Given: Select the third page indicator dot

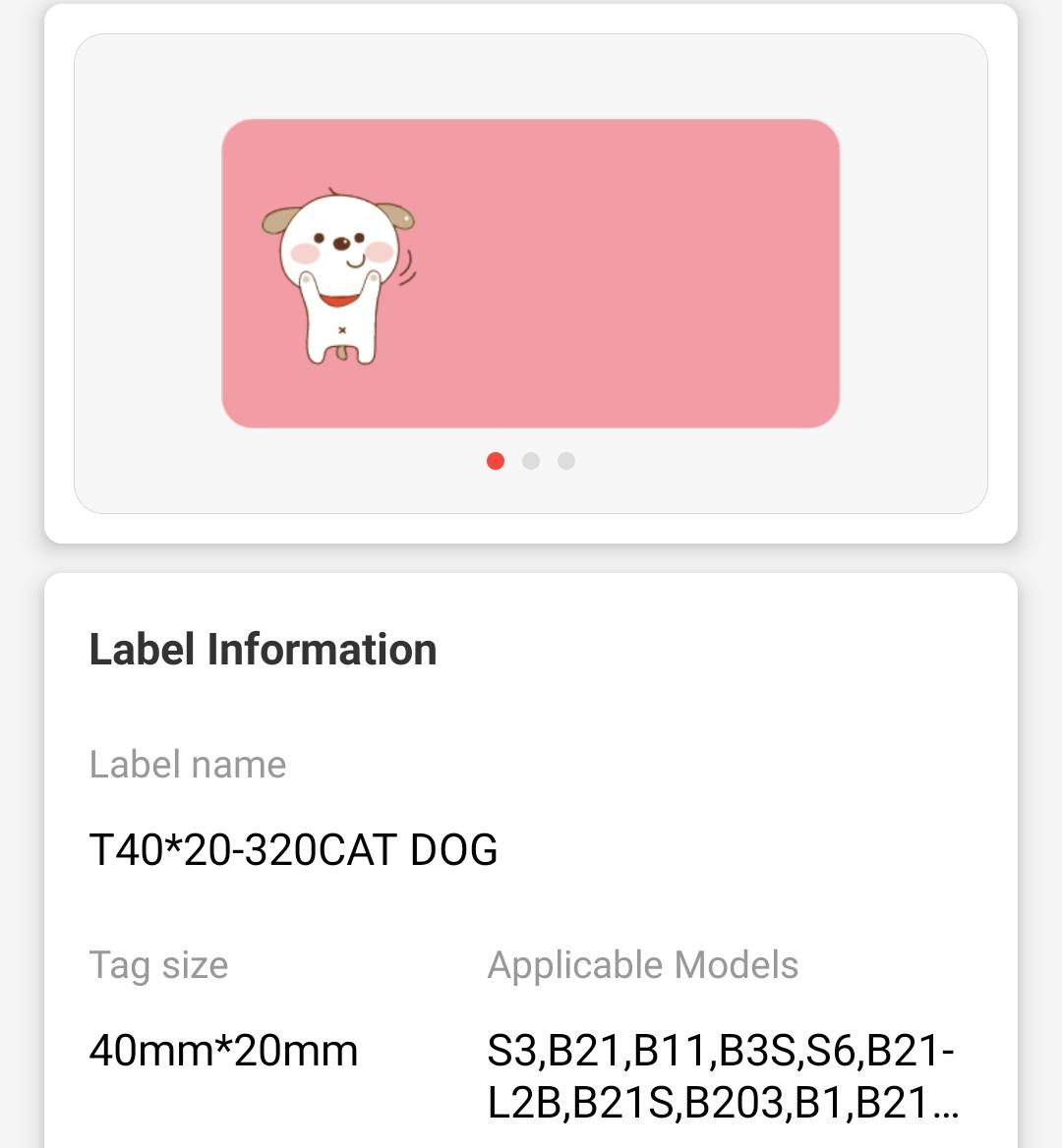Looking at the screenshot, I should tap(566, 461).
